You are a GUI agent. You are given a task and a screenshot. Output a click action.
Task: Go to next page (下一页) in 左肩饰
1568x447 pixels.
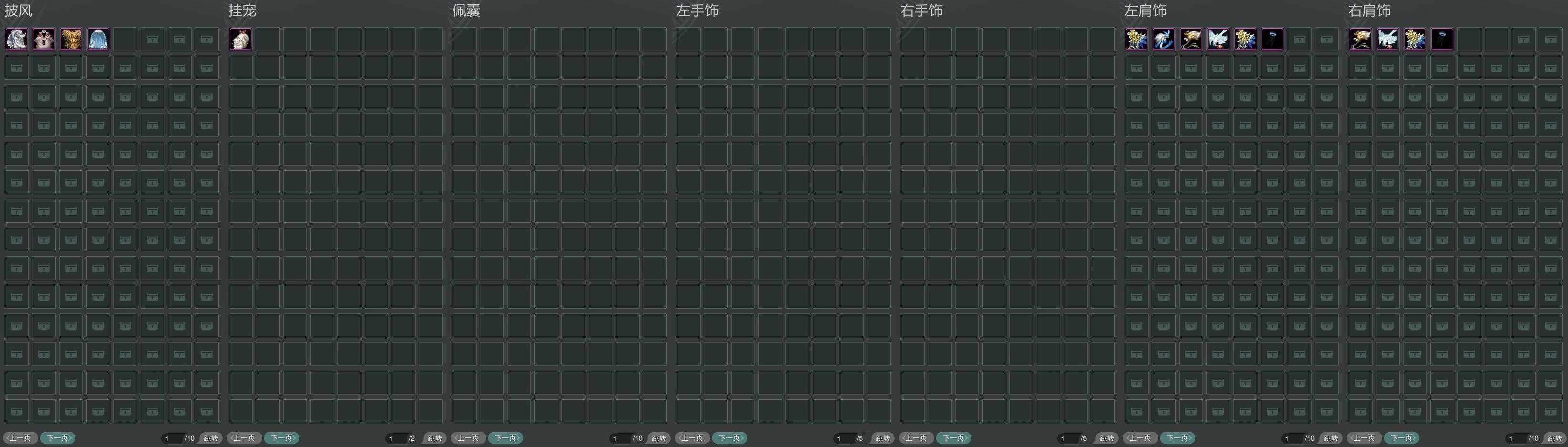point(1178,438)
